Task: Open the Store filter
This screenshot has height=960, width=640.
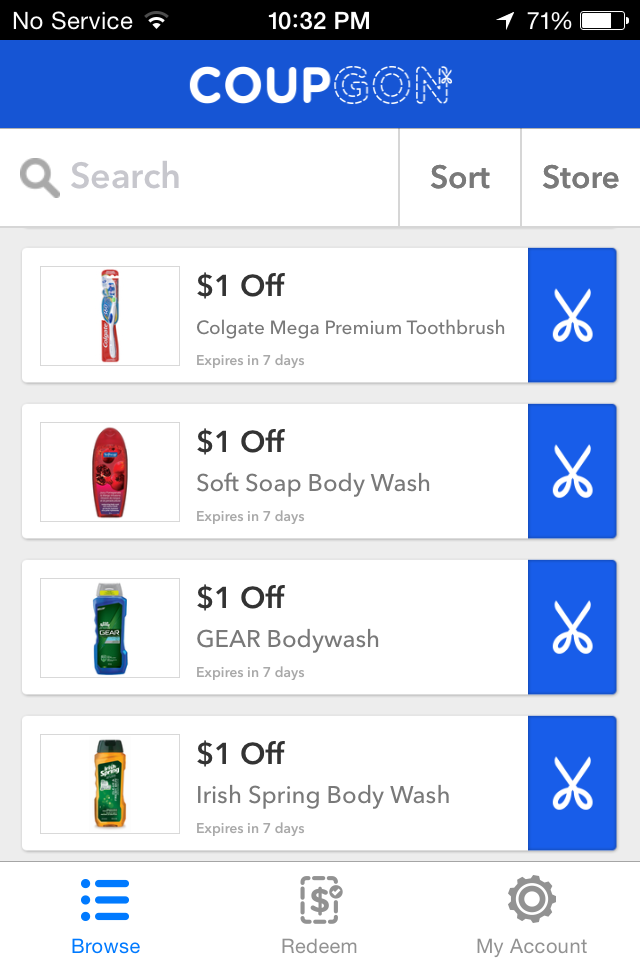Action: (580, 178)
